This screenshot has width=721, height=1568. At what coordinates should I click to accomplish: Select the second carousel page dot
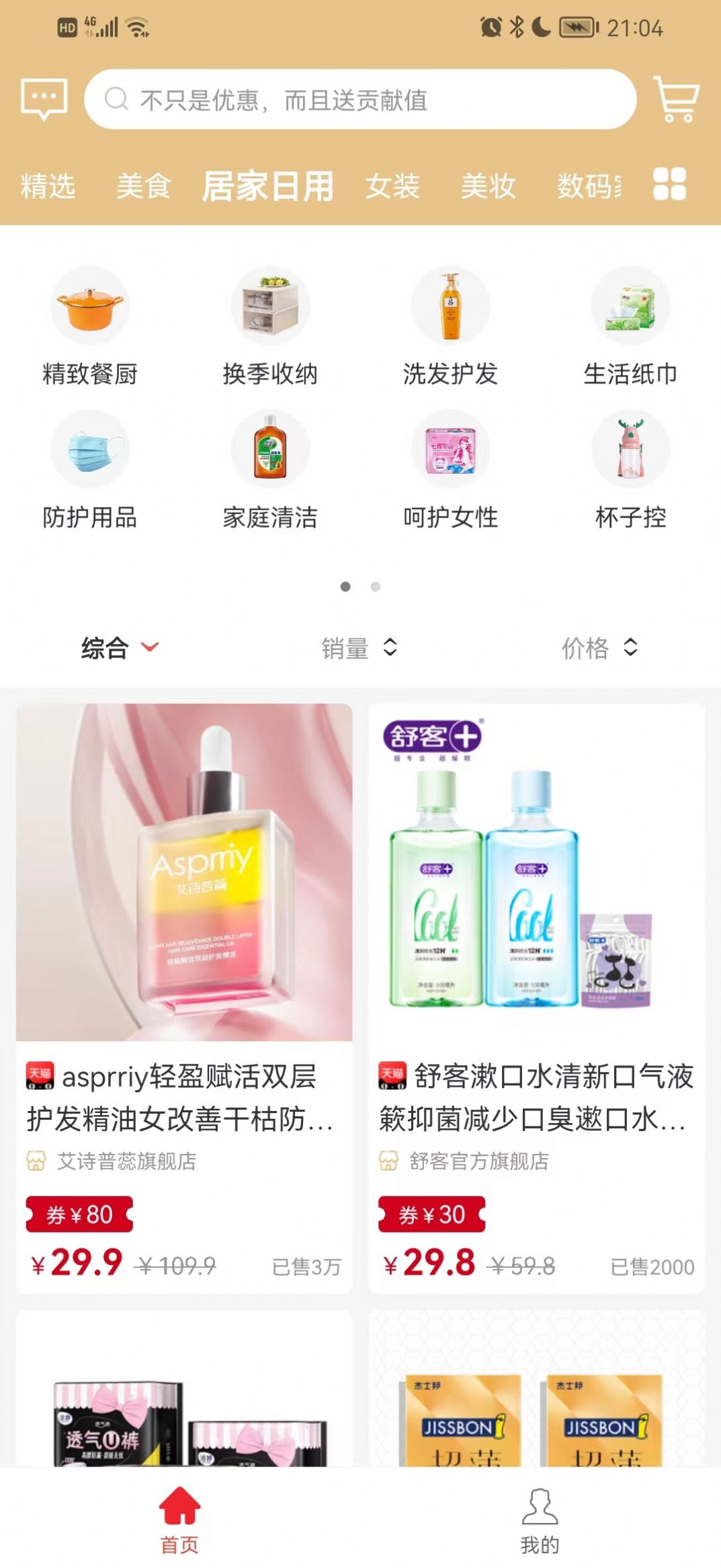pos(374,586)
